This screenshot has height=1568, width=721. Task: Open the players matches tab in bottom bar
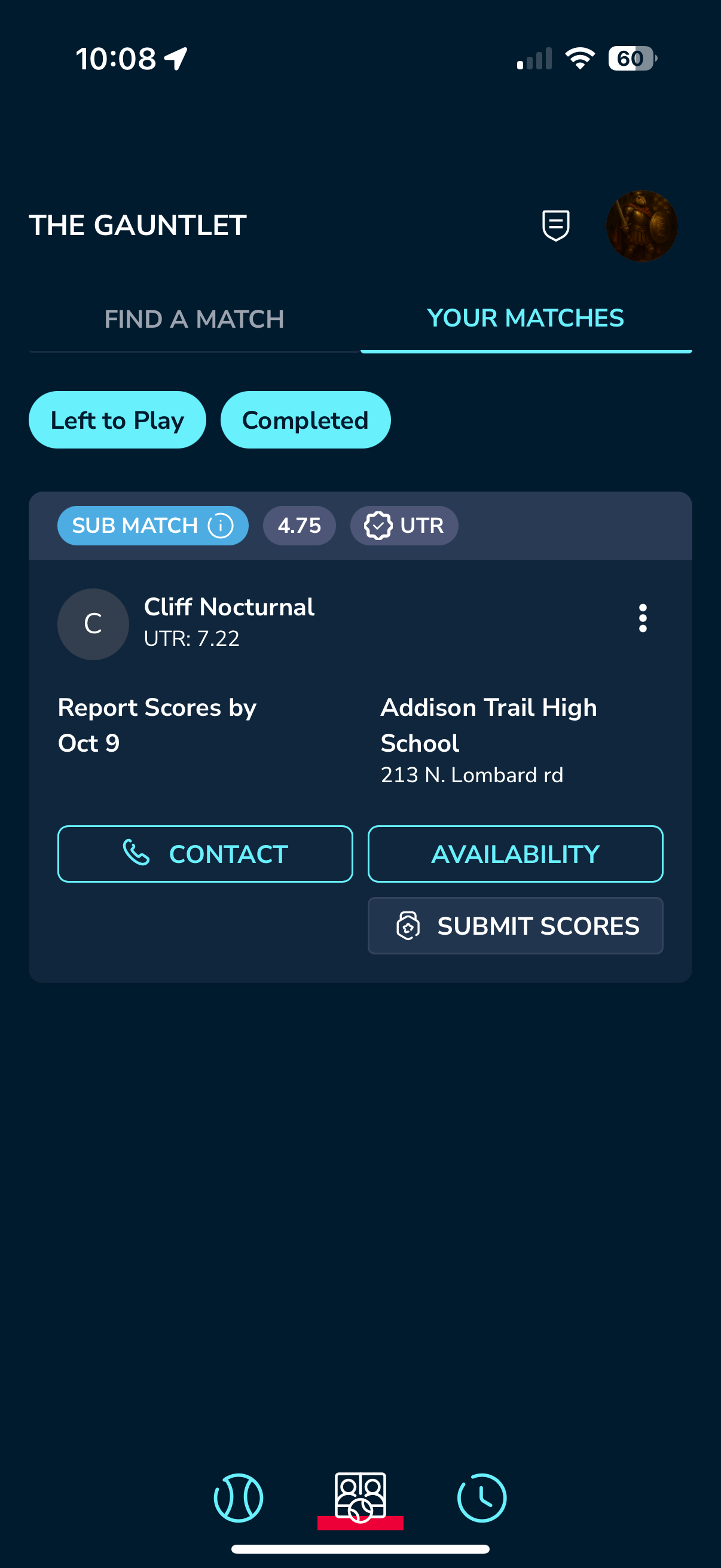click(360, 1497)
